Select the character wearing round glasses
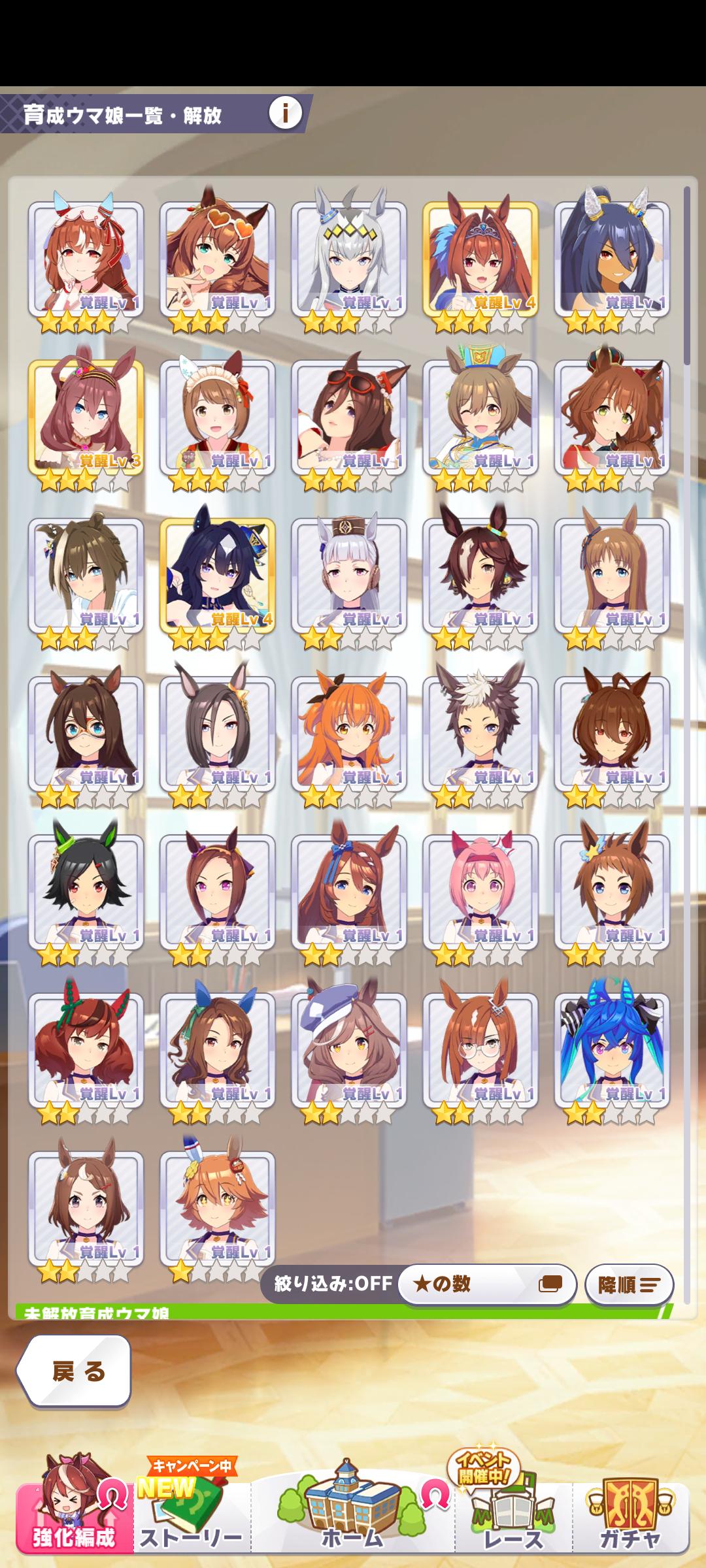Viewport: 706px width, 1568px height. click(480, 1051)
